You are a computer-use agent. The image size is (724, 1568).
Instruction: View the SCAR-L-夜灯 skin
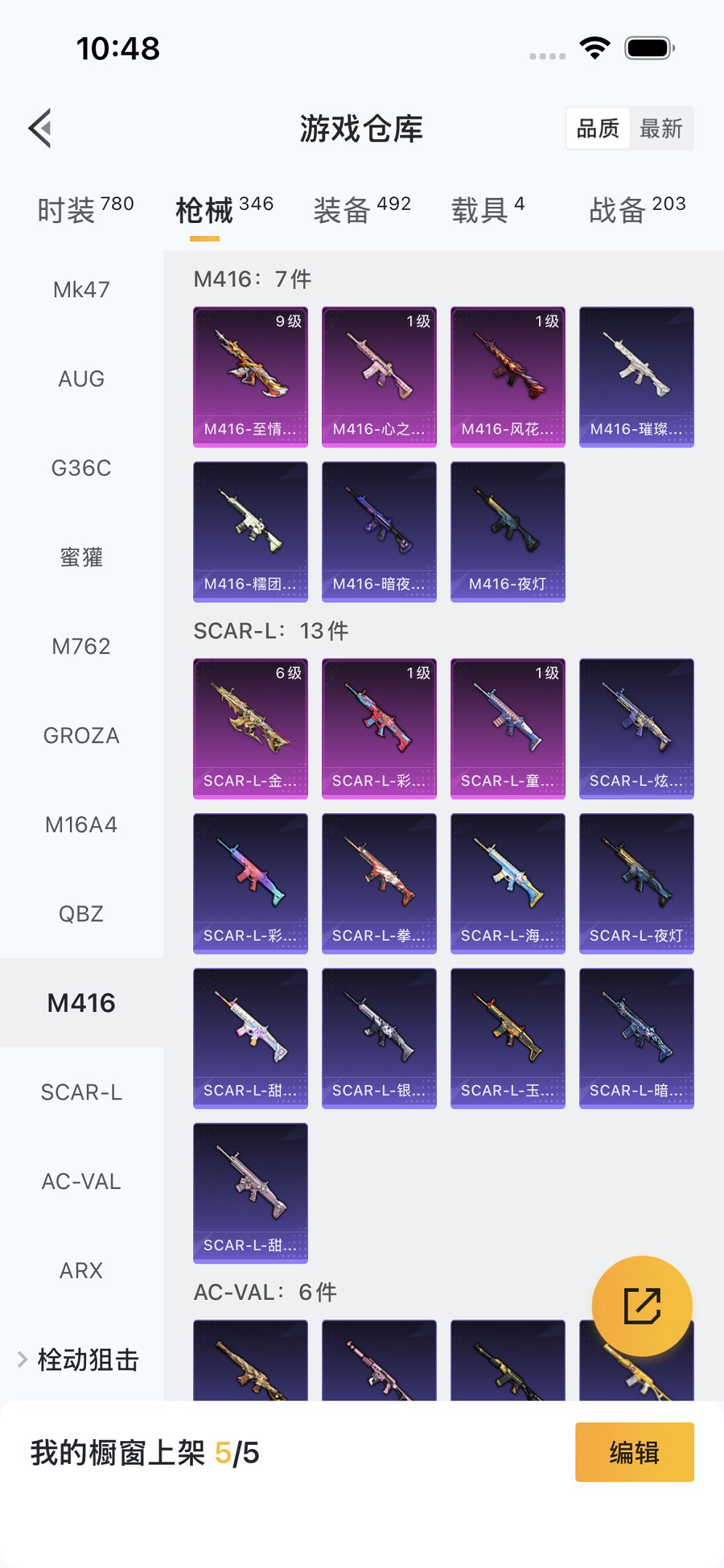pyautogui.click(x=637, y=883)
